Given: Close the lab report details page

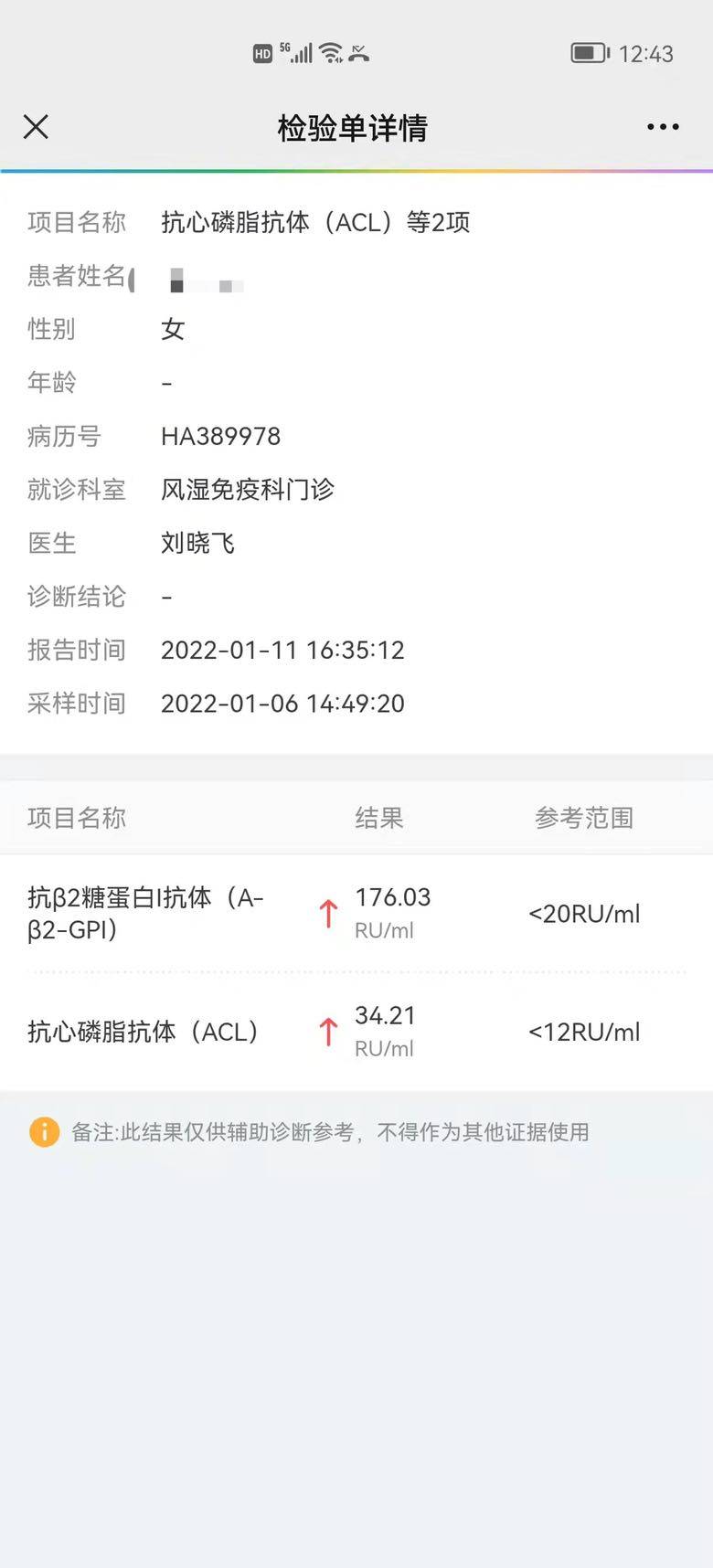Looking at the screenshot, I should [36, 127].
